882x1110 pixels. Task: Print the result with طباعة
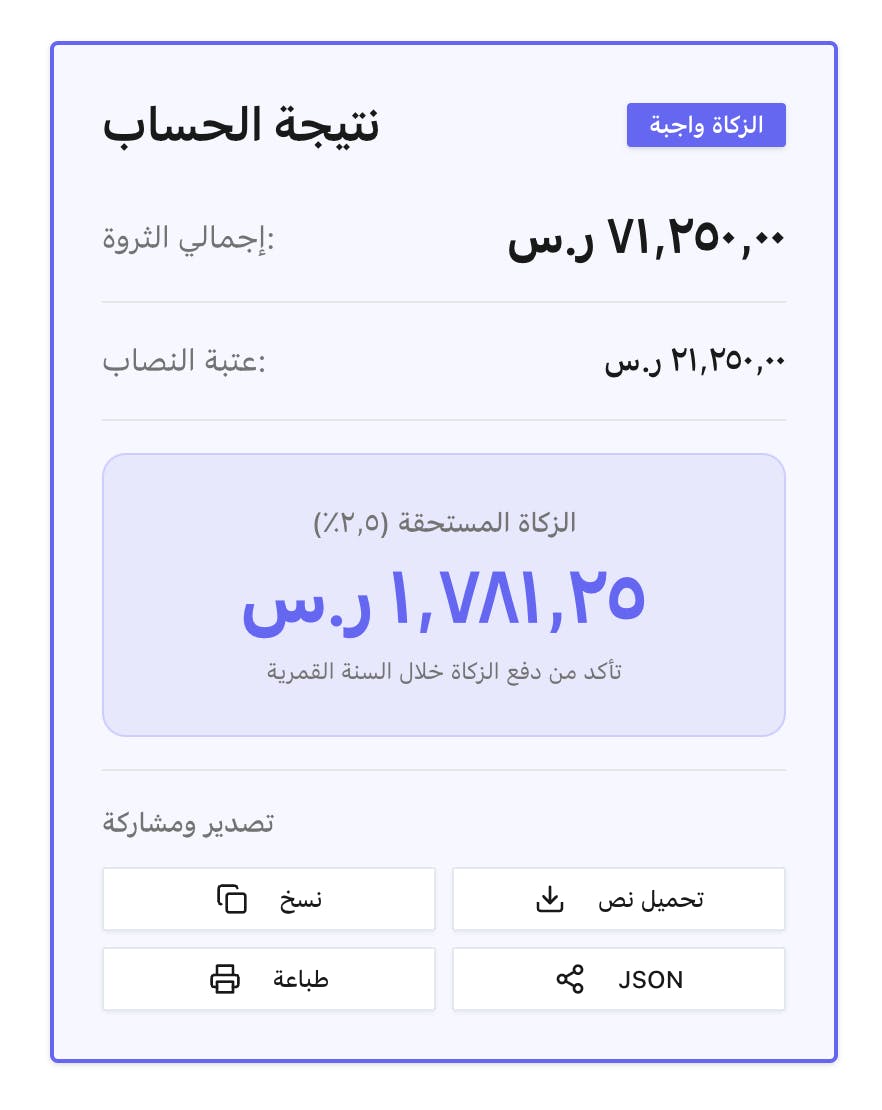pos(268,979)
